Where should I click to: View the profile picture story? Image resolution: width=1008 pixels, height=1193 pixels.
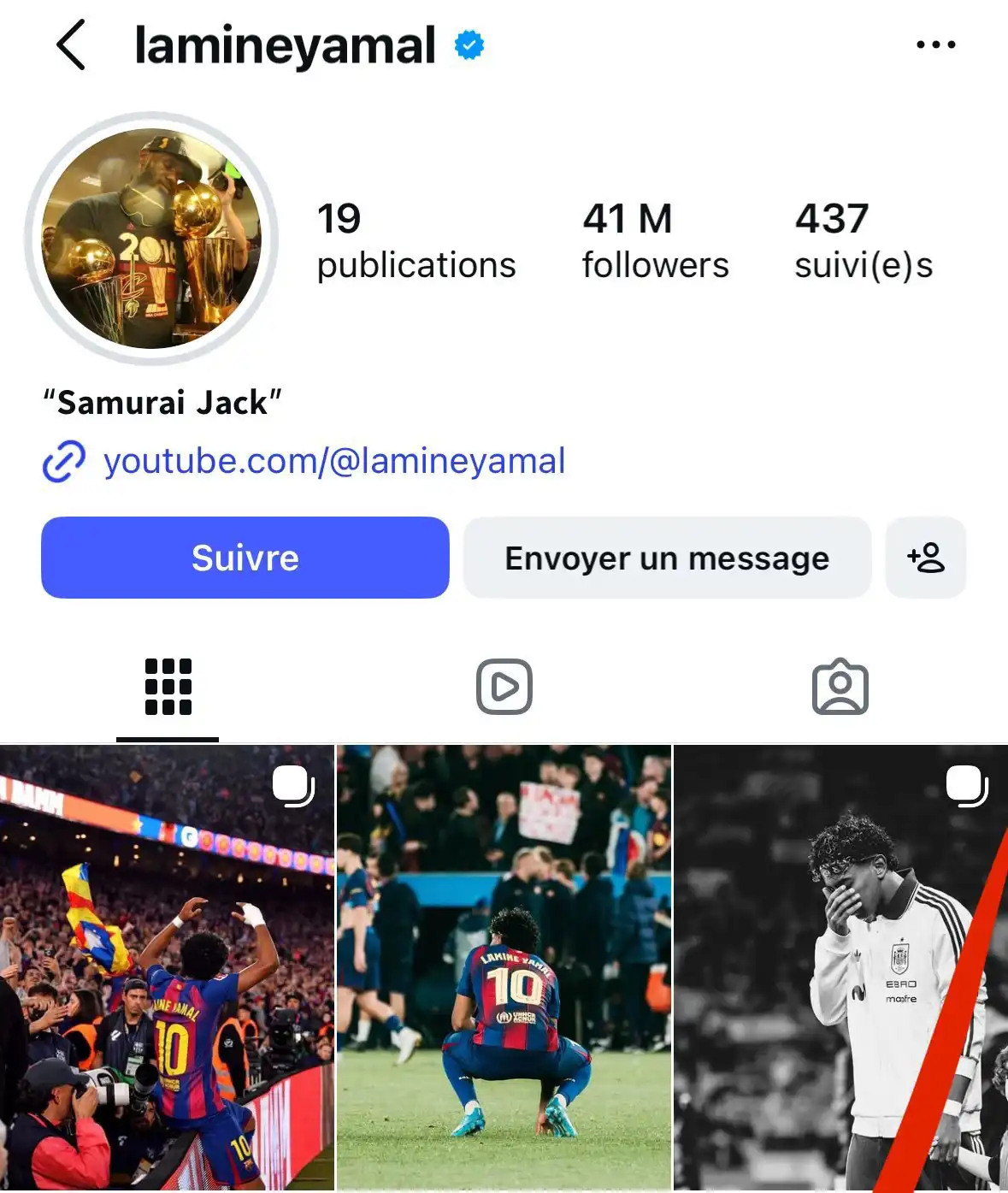click(x=151, y=239)
